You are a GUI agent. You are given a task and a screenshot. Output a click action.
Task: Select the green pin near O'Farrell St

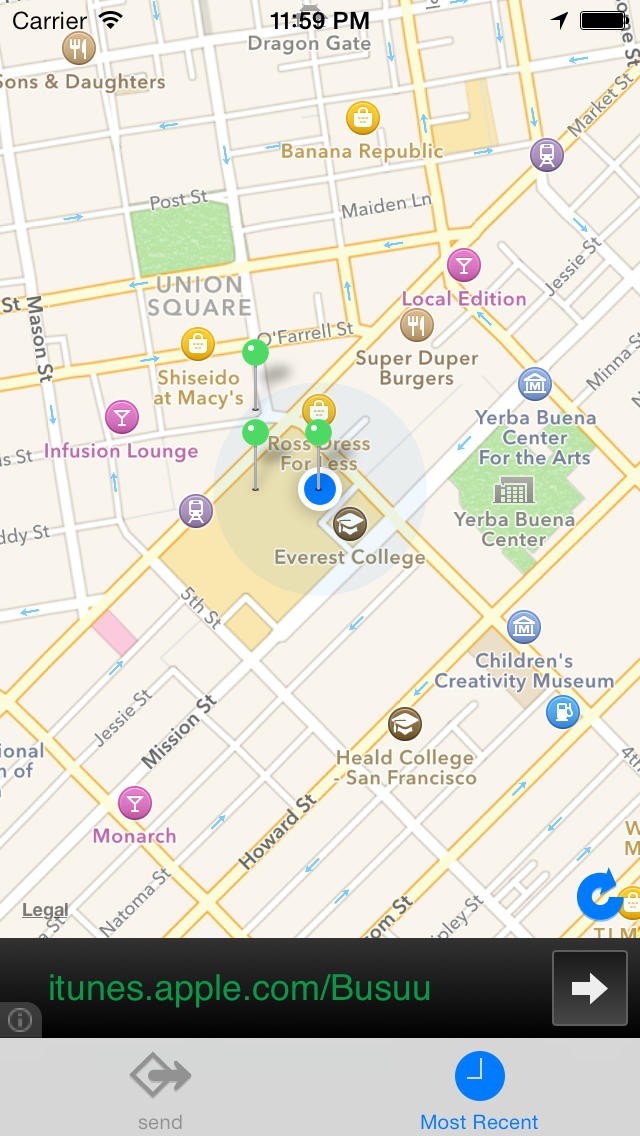tap(256, 353)
